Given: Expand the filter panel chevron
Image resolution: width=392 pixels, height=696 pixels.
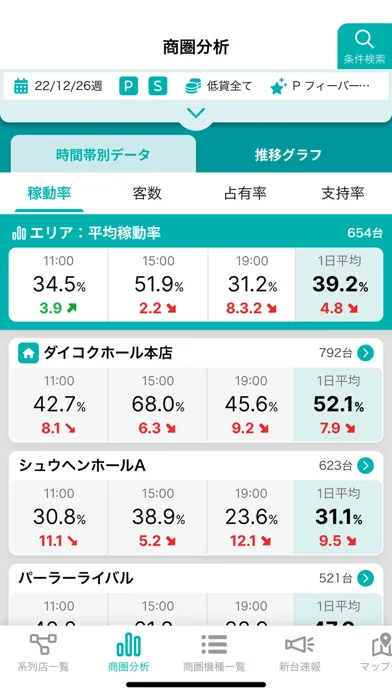Looking at the screenshot, I should click(196, 113).
